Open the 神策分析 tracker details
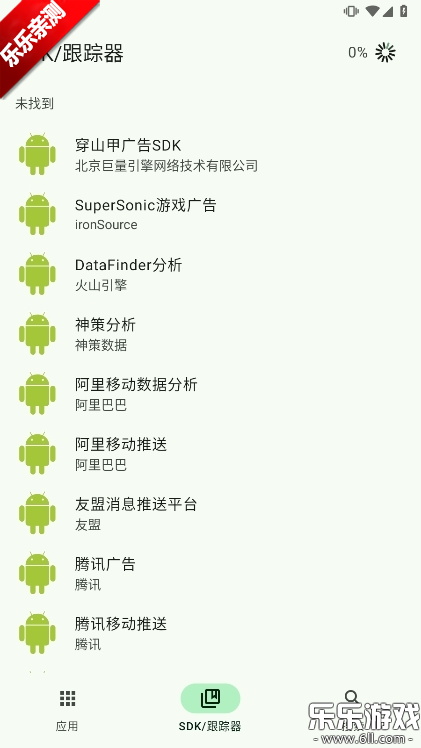Screen dimensions: 421x748 210,334
